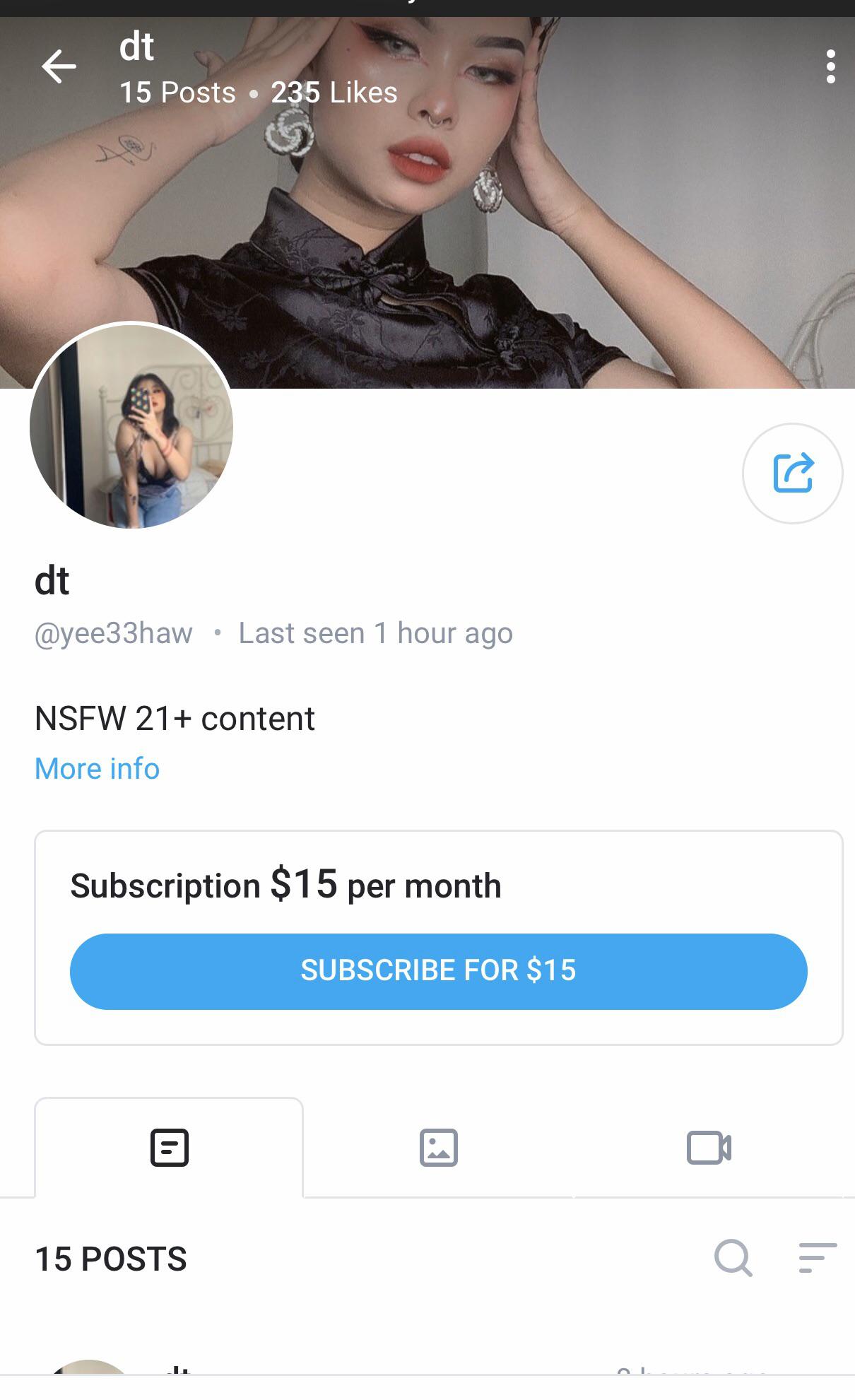Open the dt profile picture
The image size is (855, 1400).
[x=131, y=426]
